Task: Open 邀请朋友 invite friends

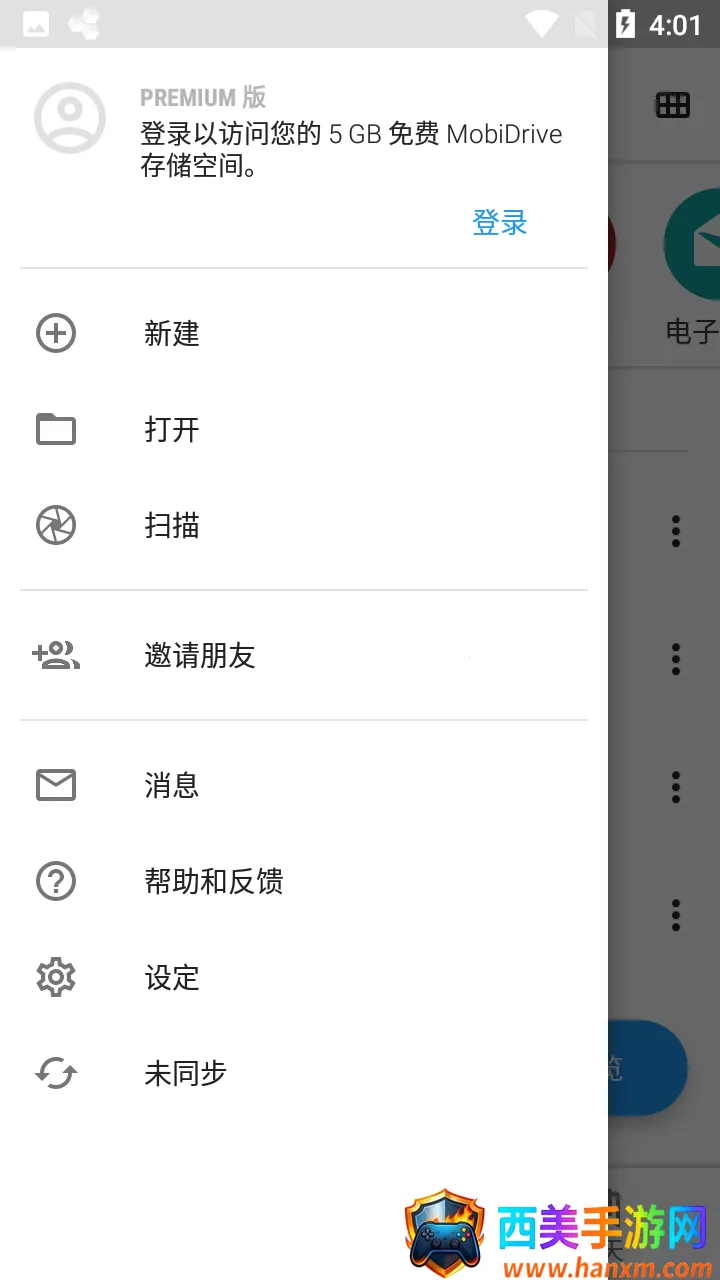Action: coord(200,656)
